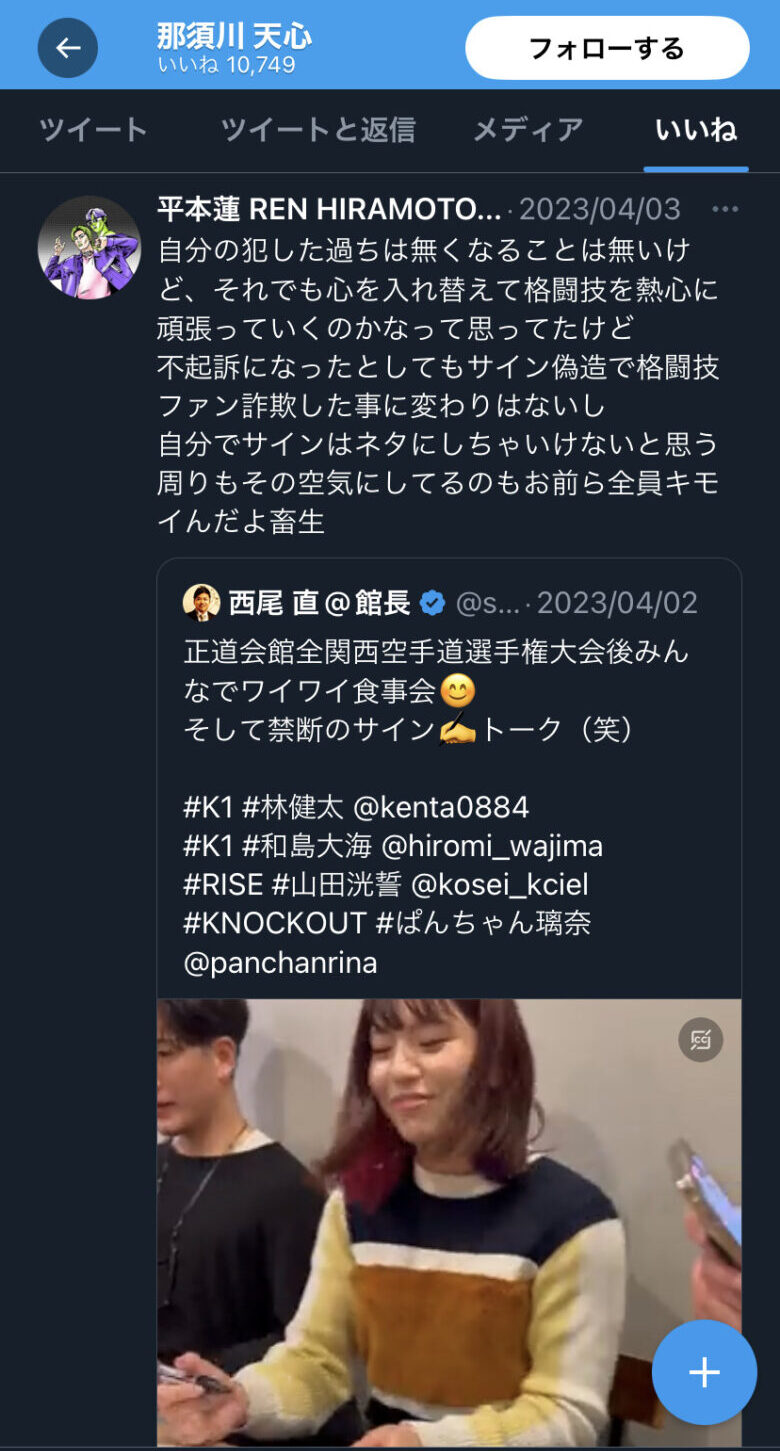
Task: Open the #KNOCKOUT hashtag
Action: (x=275, y=923)
